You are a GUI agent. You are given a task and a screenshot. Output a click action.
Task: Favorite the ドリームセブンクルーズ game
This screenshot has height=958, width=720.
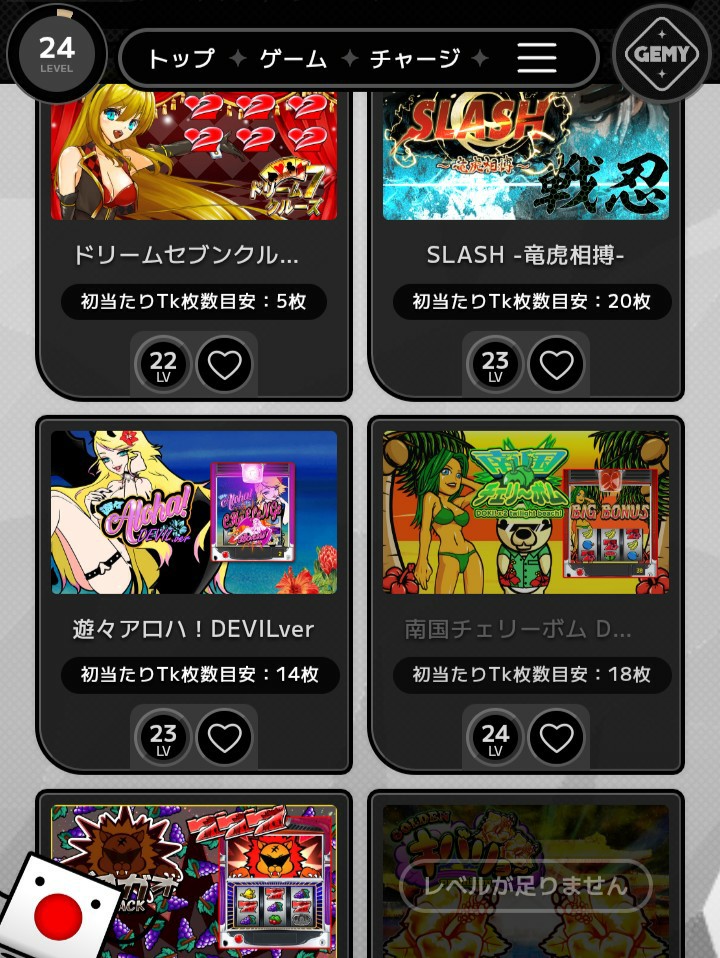coord(224,365)
